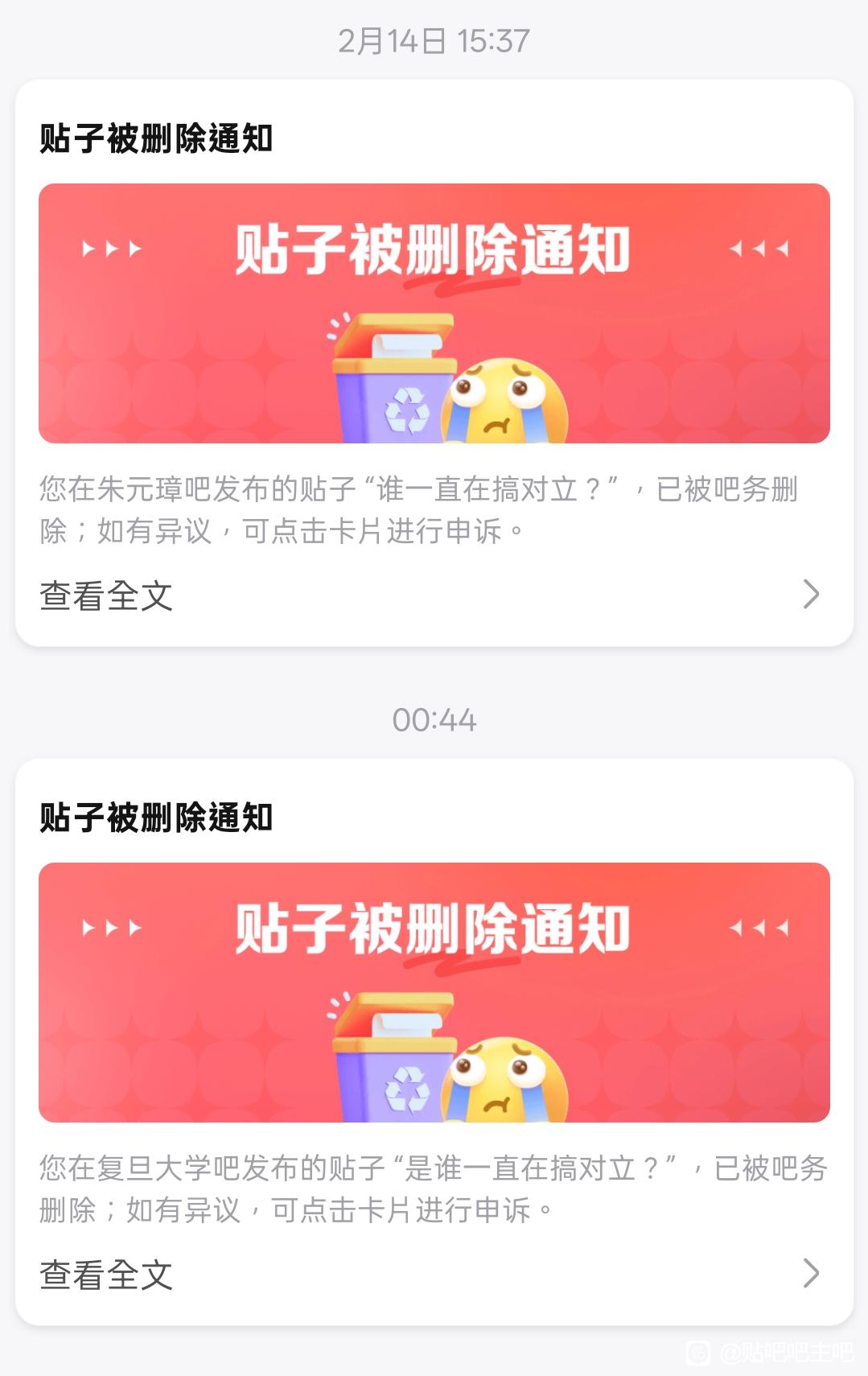Open the 复旦大学吧 post deletion notice card
The height and width of the screenshot is (1376, 868).
pos(434,992)
